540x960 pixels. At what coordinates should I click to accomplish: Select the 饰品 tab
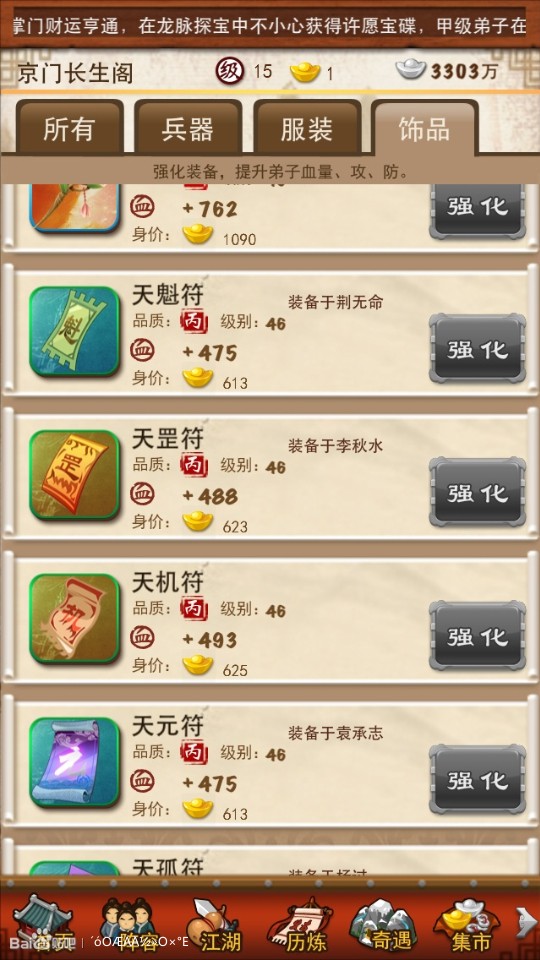[425, 127]
